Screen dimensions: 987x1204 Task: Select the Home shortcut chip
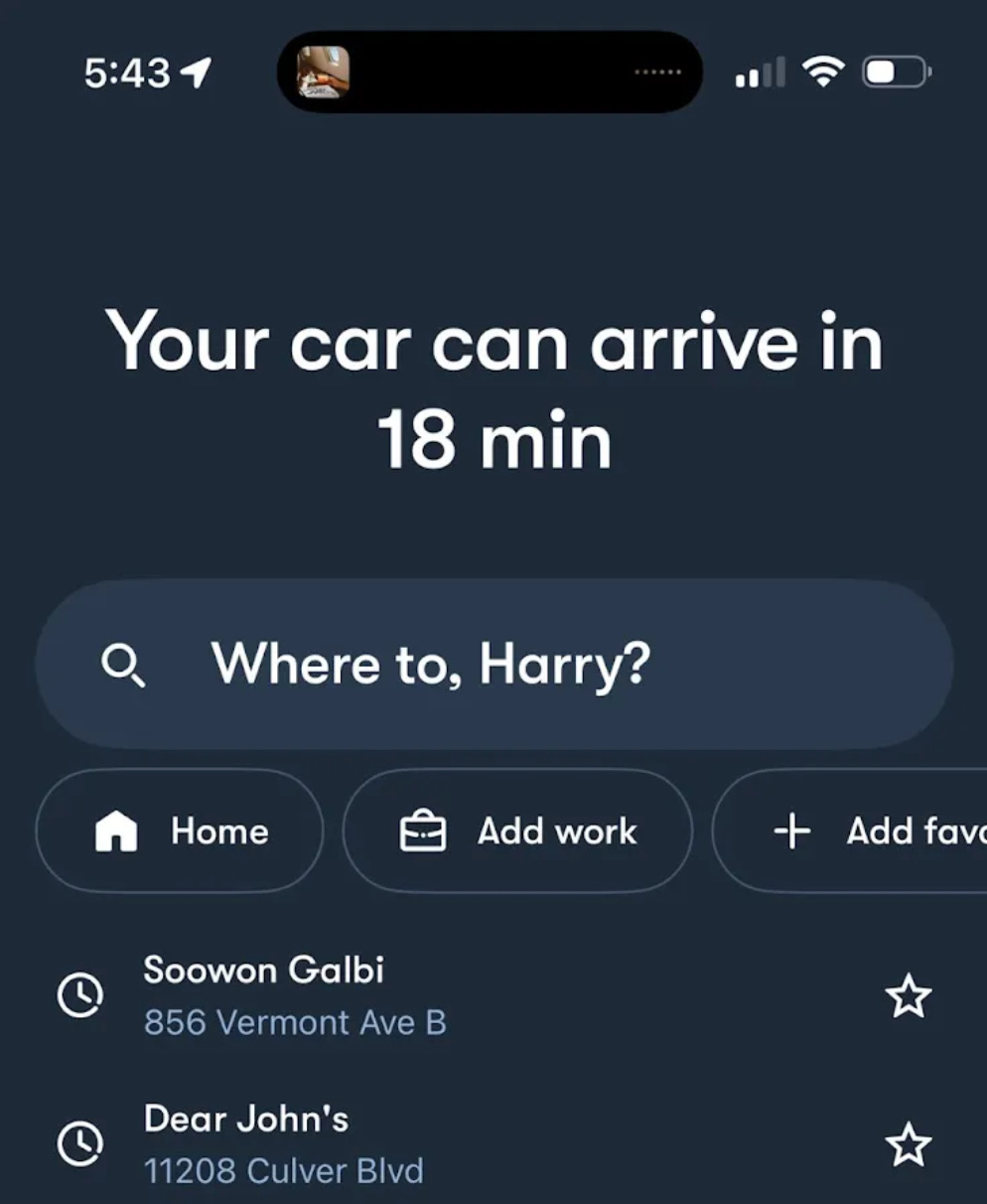(x=180, y=831)
